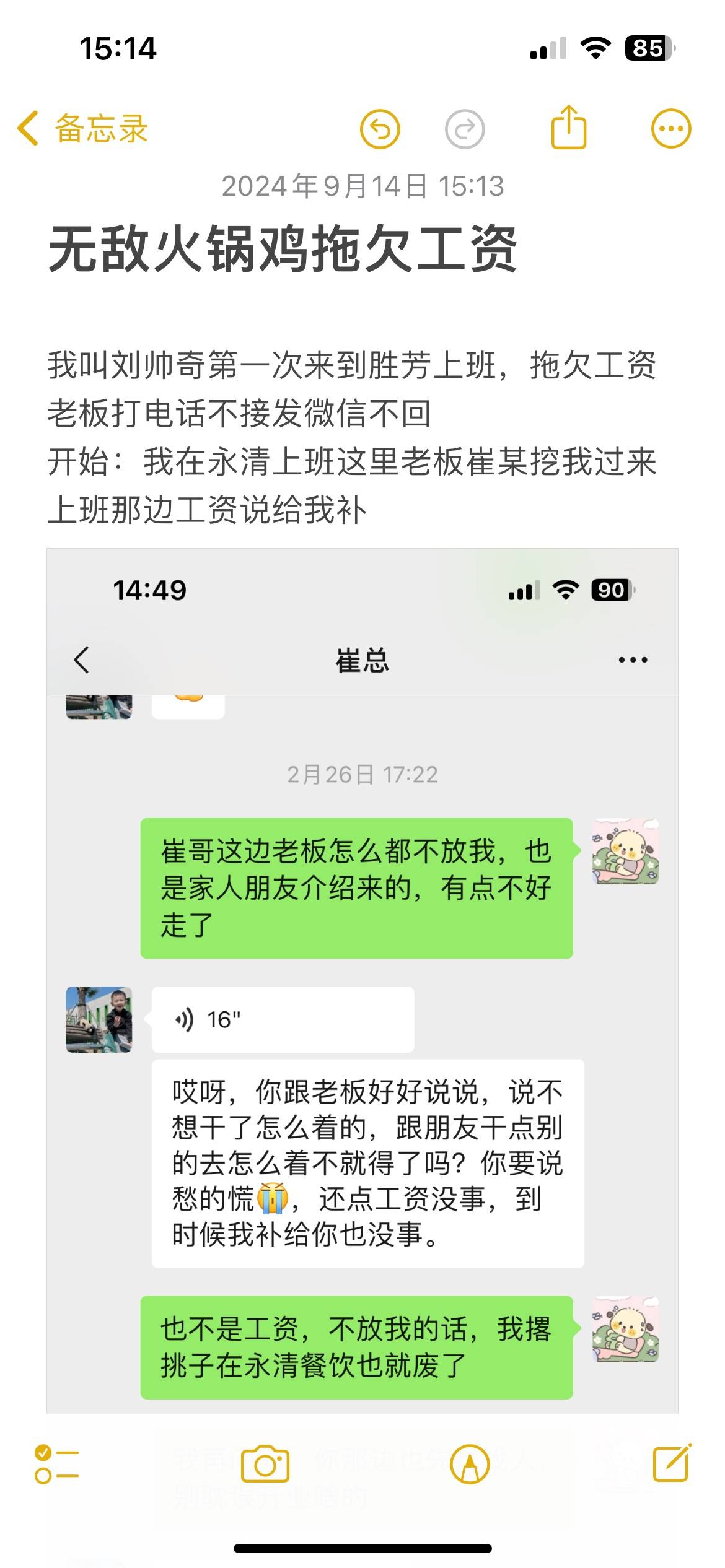Add a checklist to the note
This screenshot has width=725, height=1568.
56,1465
